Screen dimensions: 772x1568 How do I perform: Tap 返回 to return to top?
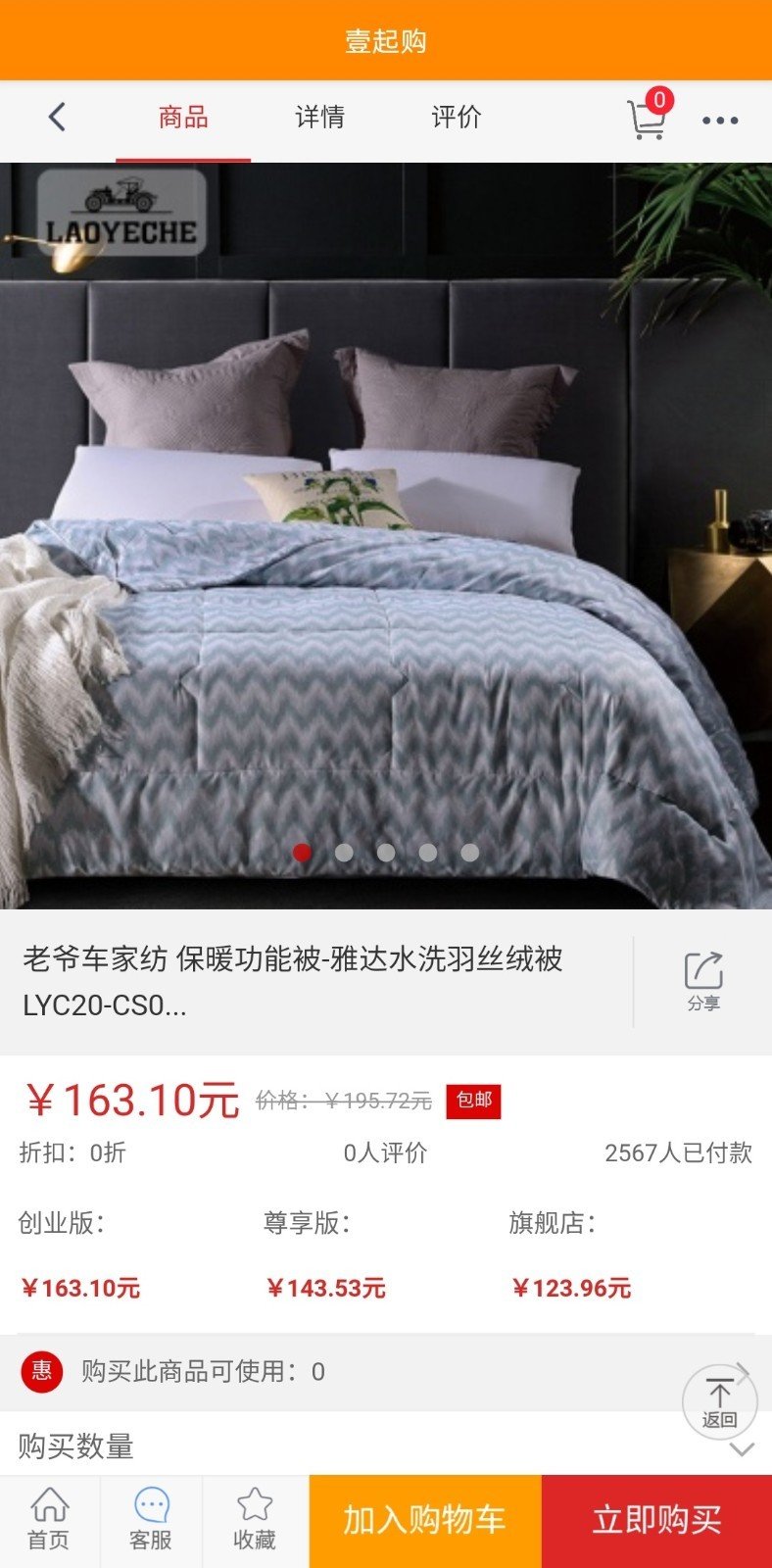(x=719, y=1403)
